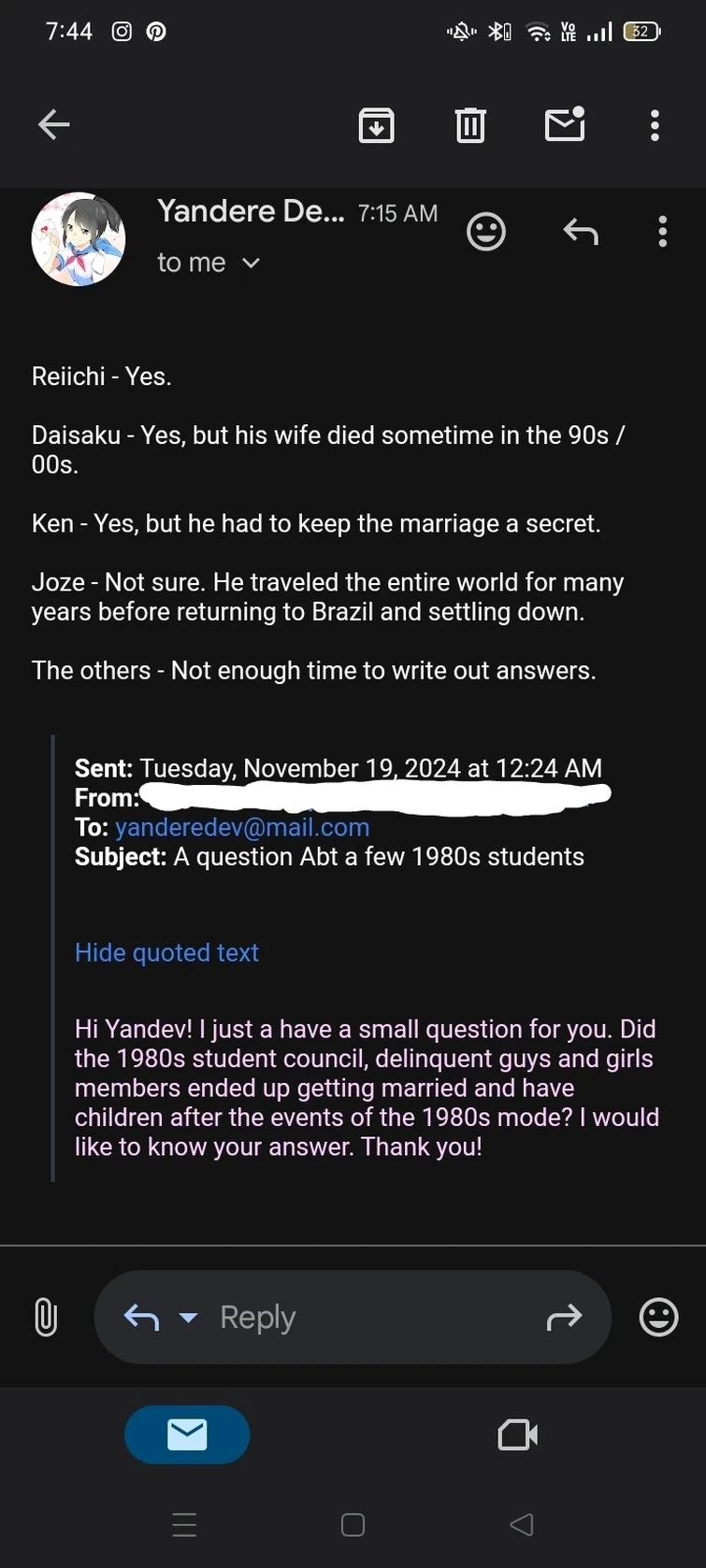Reply using arrow beside message header
Image resolution: width=706 pixels, height=1568 pixels.
tap(581, 232)
